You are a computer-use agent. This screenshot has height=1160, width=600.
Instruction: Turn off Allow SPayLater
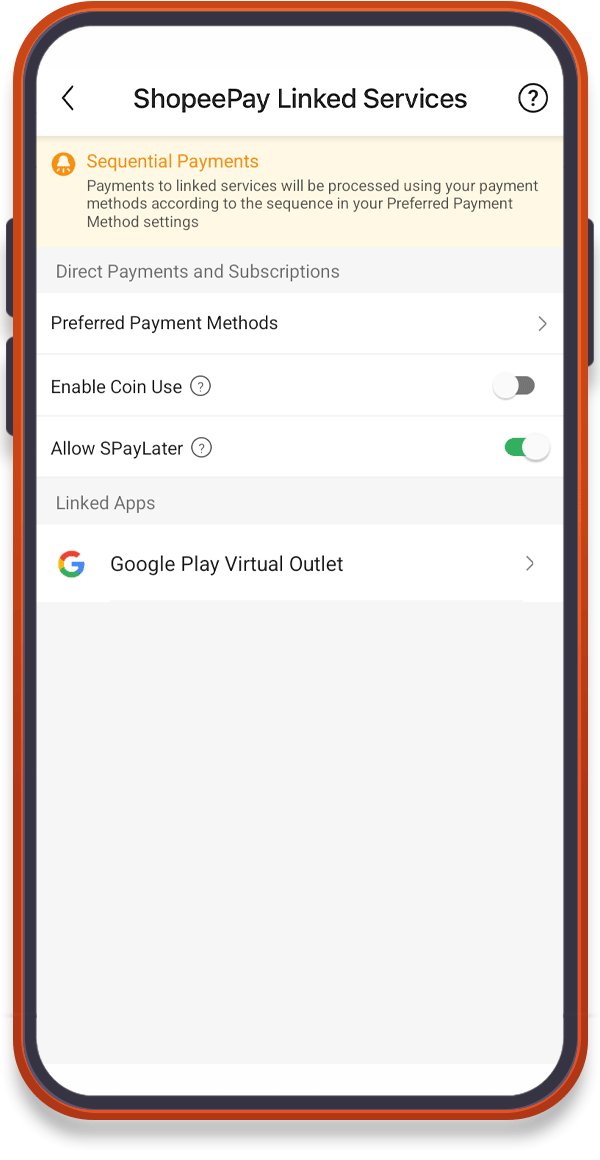pyautogui.click(x=526, y=448)
